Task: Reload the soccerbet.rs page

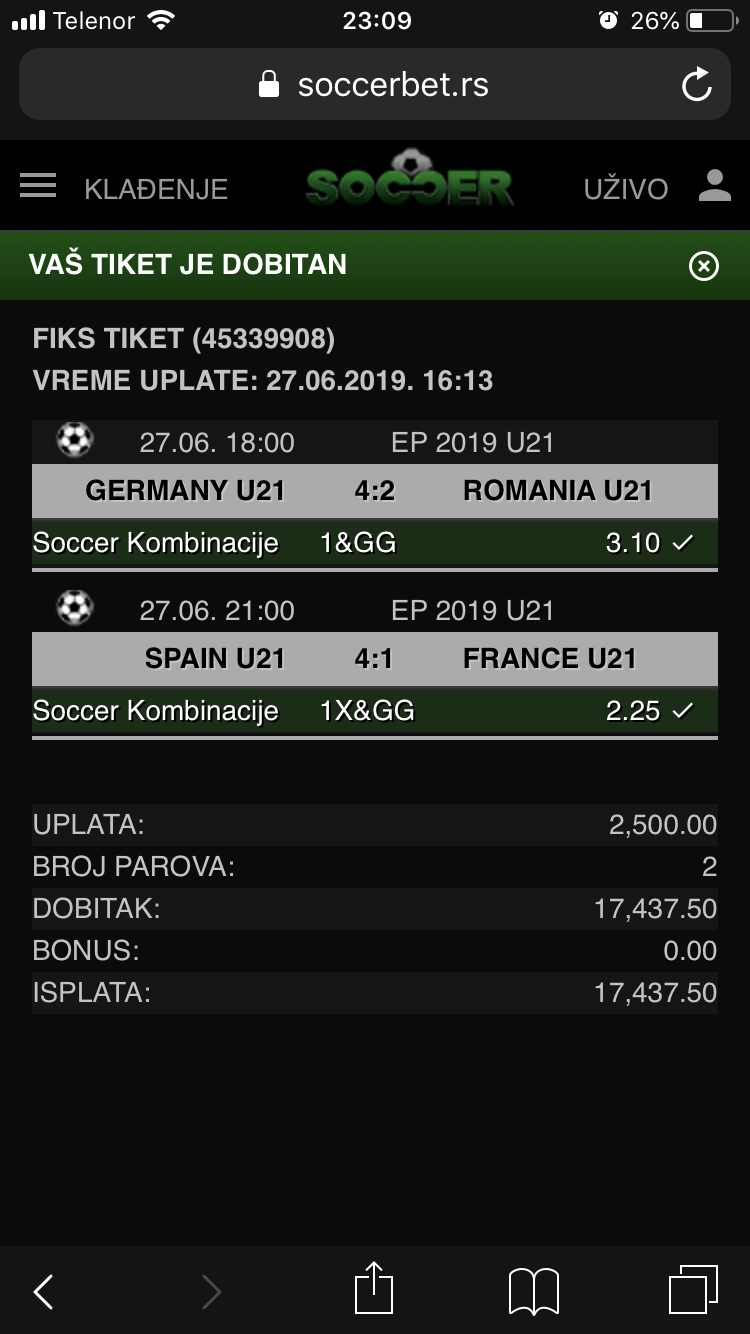Action: 696,85
